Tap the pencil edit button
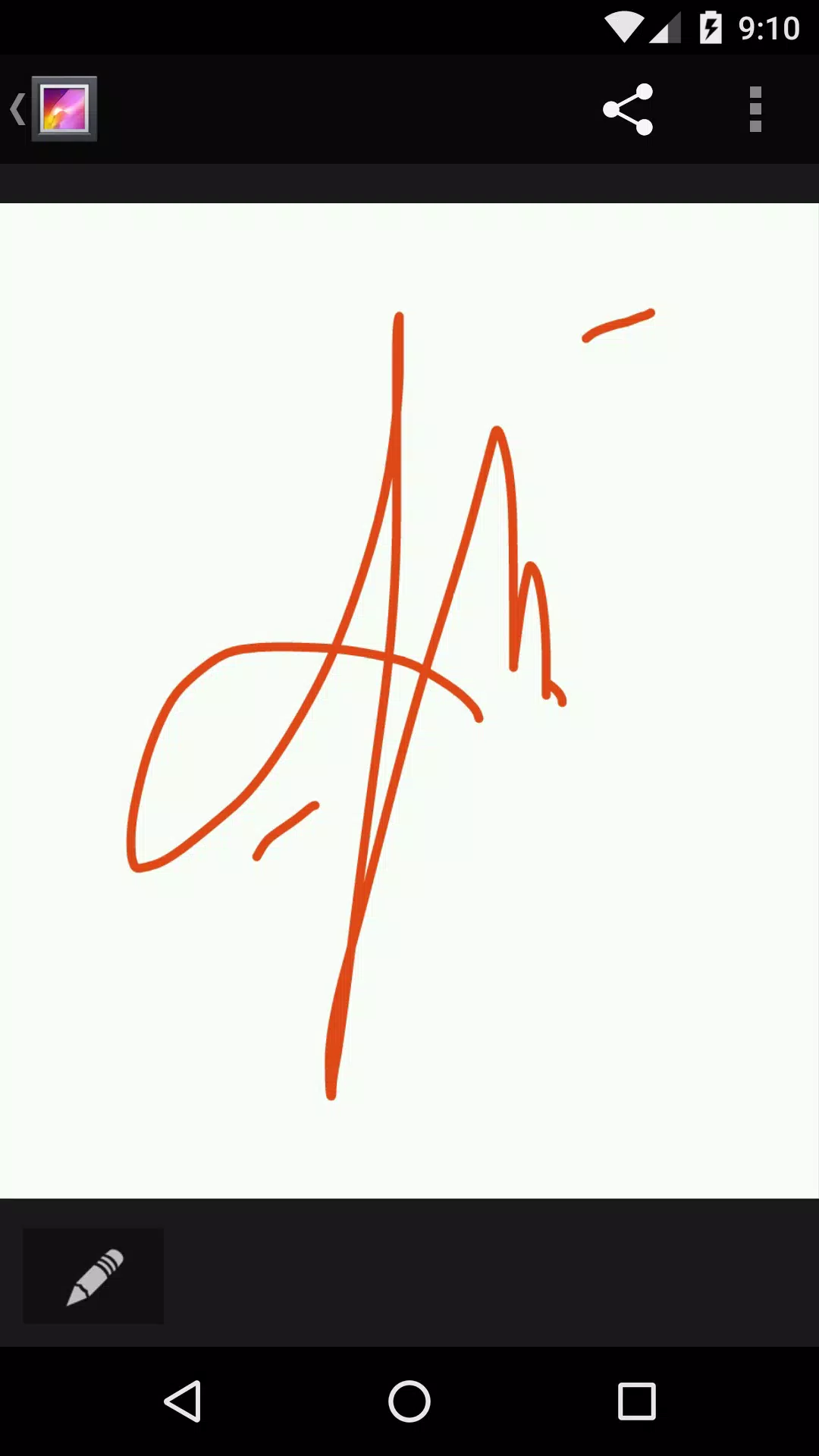Image resolution: width=819 pixels, height=1456 pixels. pos(94,1276)
